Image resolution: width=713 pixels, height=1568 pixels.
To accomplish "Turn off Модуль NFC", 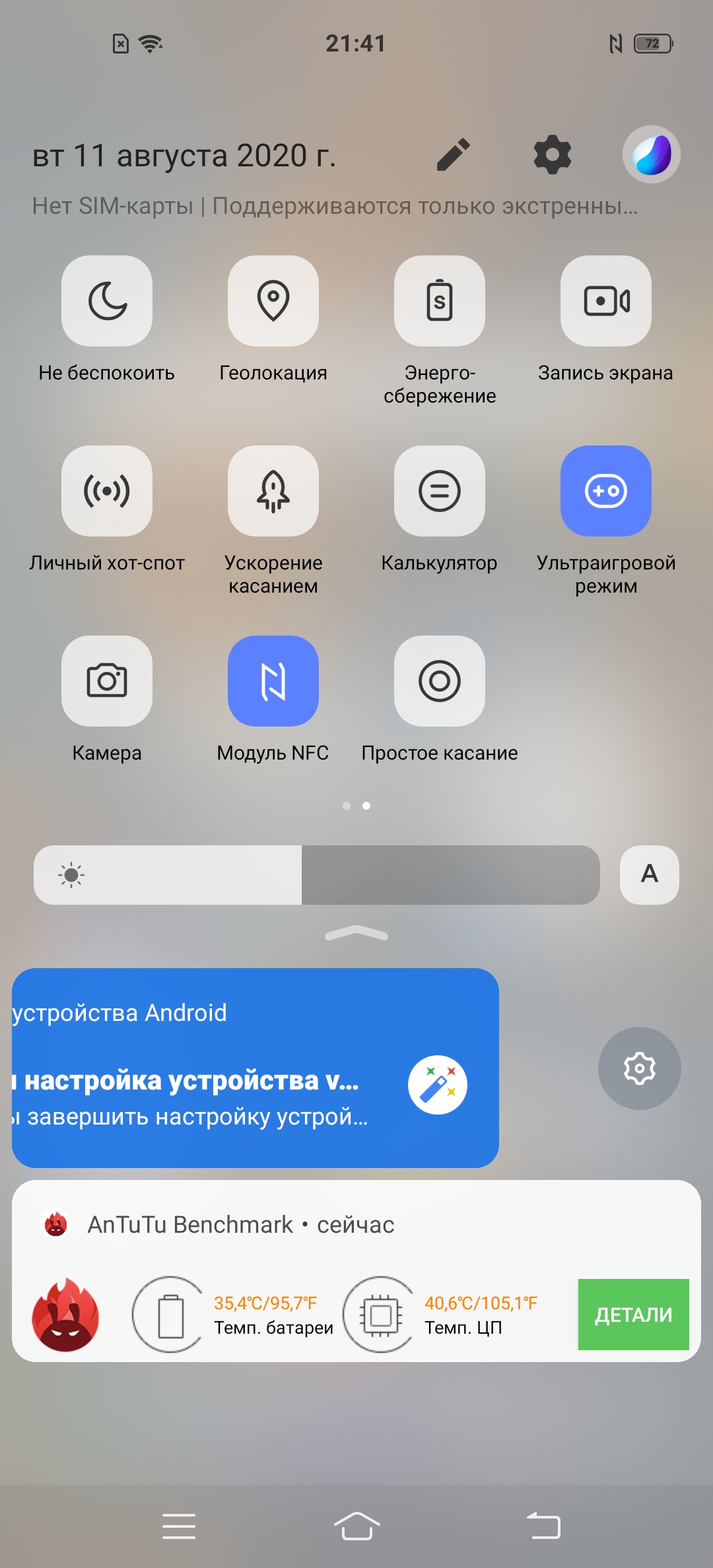I will [273, 681].
